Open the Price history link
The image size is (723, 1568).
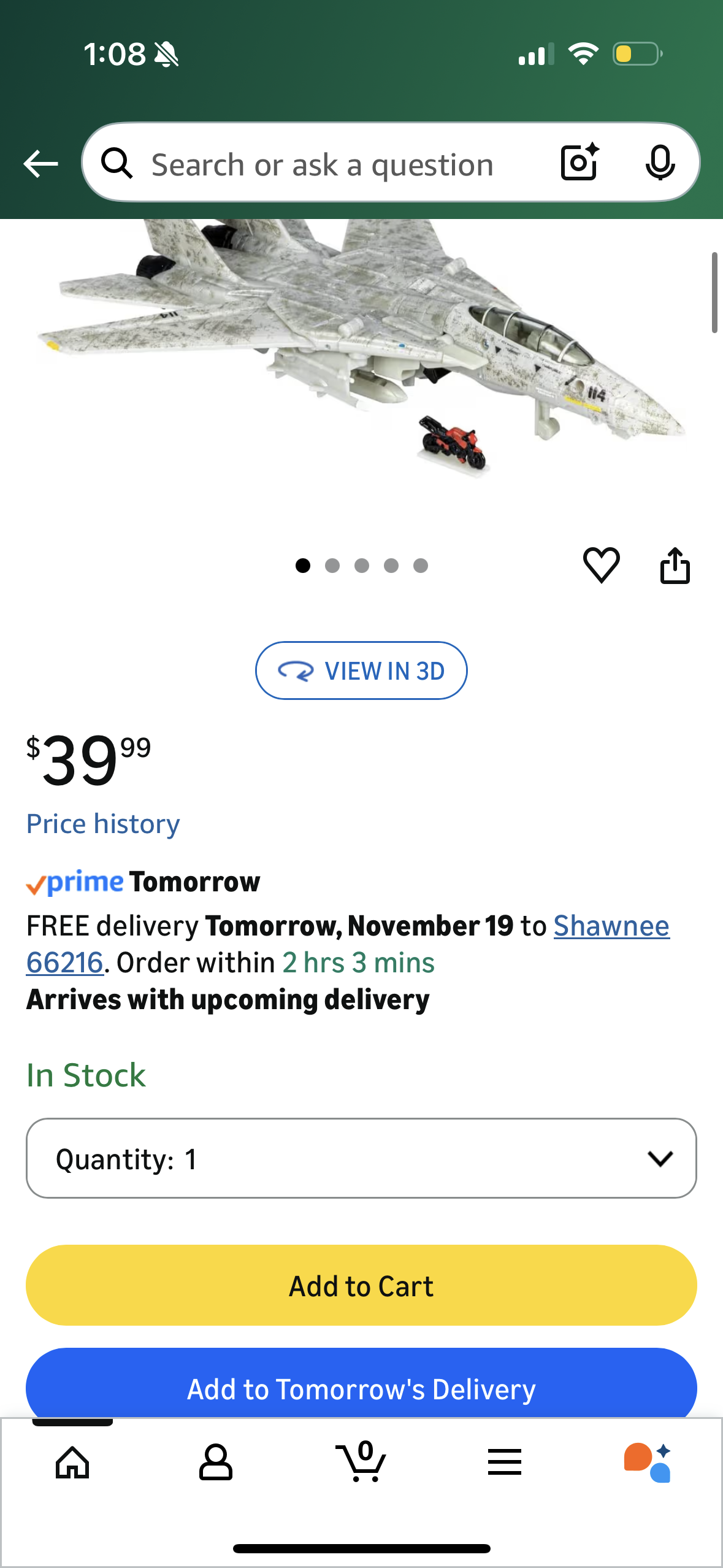point(103,824)
